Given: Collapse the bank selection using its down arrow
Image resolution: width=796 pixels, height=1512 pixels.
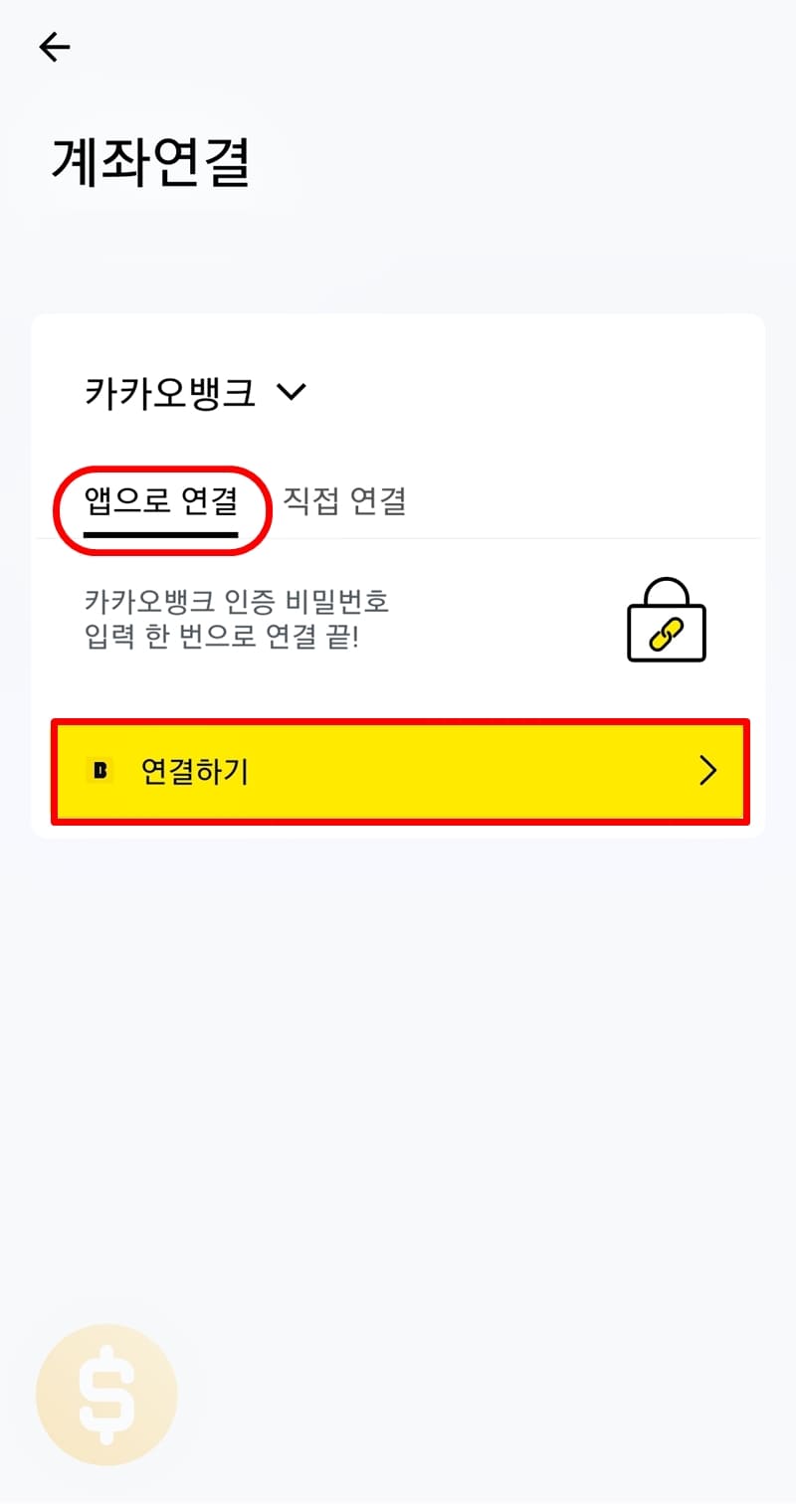Looking at the screenshot, I should tap(292, 393).
